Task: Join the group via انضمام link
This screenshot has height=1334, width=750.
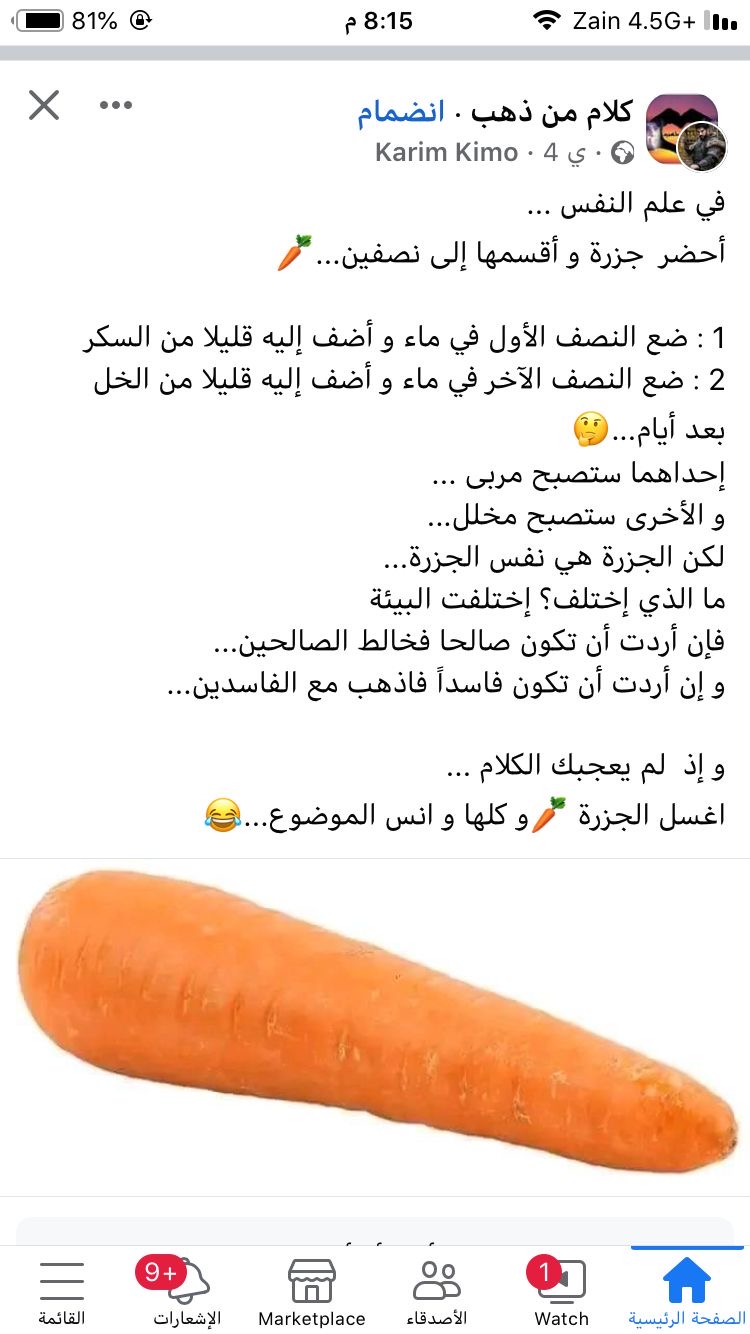Action: click(400, 113)
